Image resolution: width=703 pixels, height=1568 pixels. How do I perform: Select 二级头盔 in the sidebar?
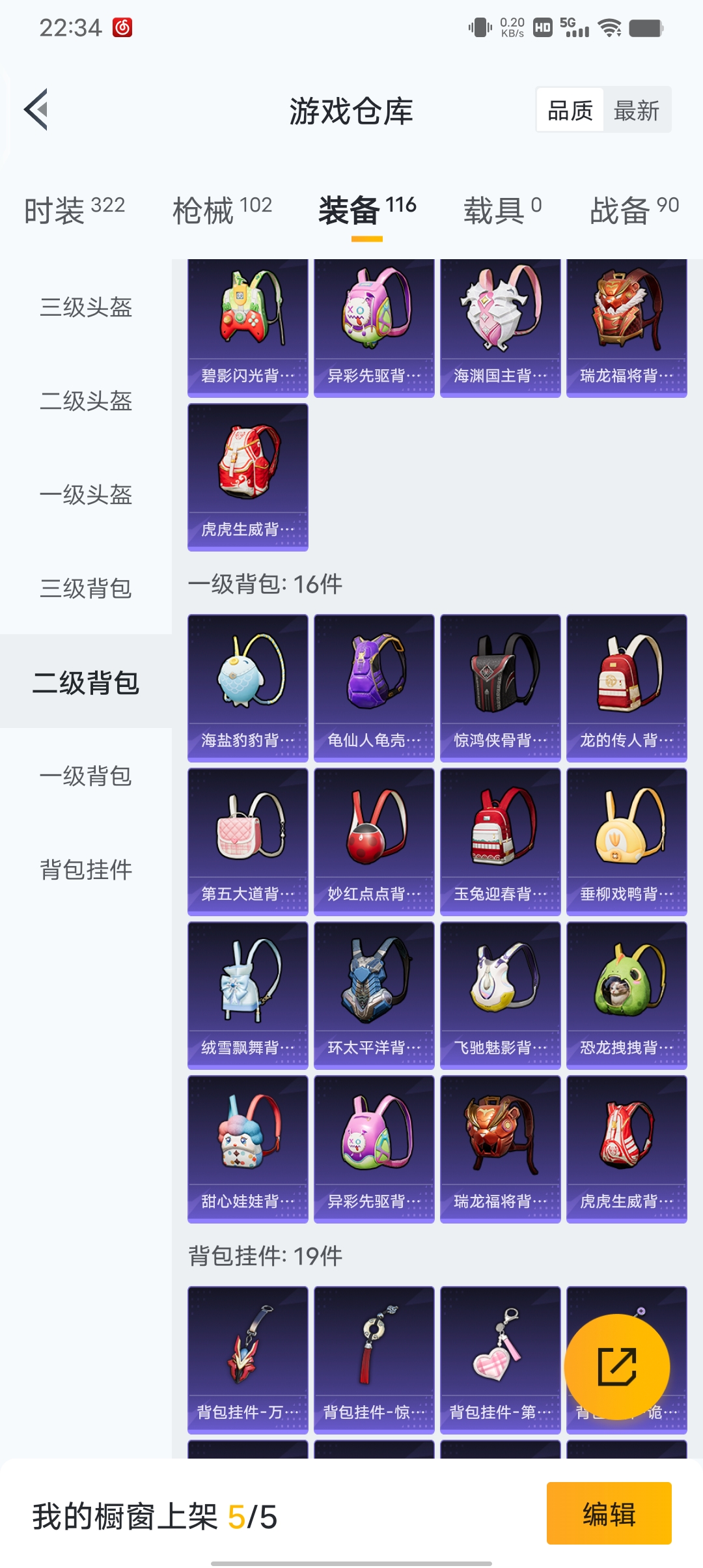(x=86, y=401)
